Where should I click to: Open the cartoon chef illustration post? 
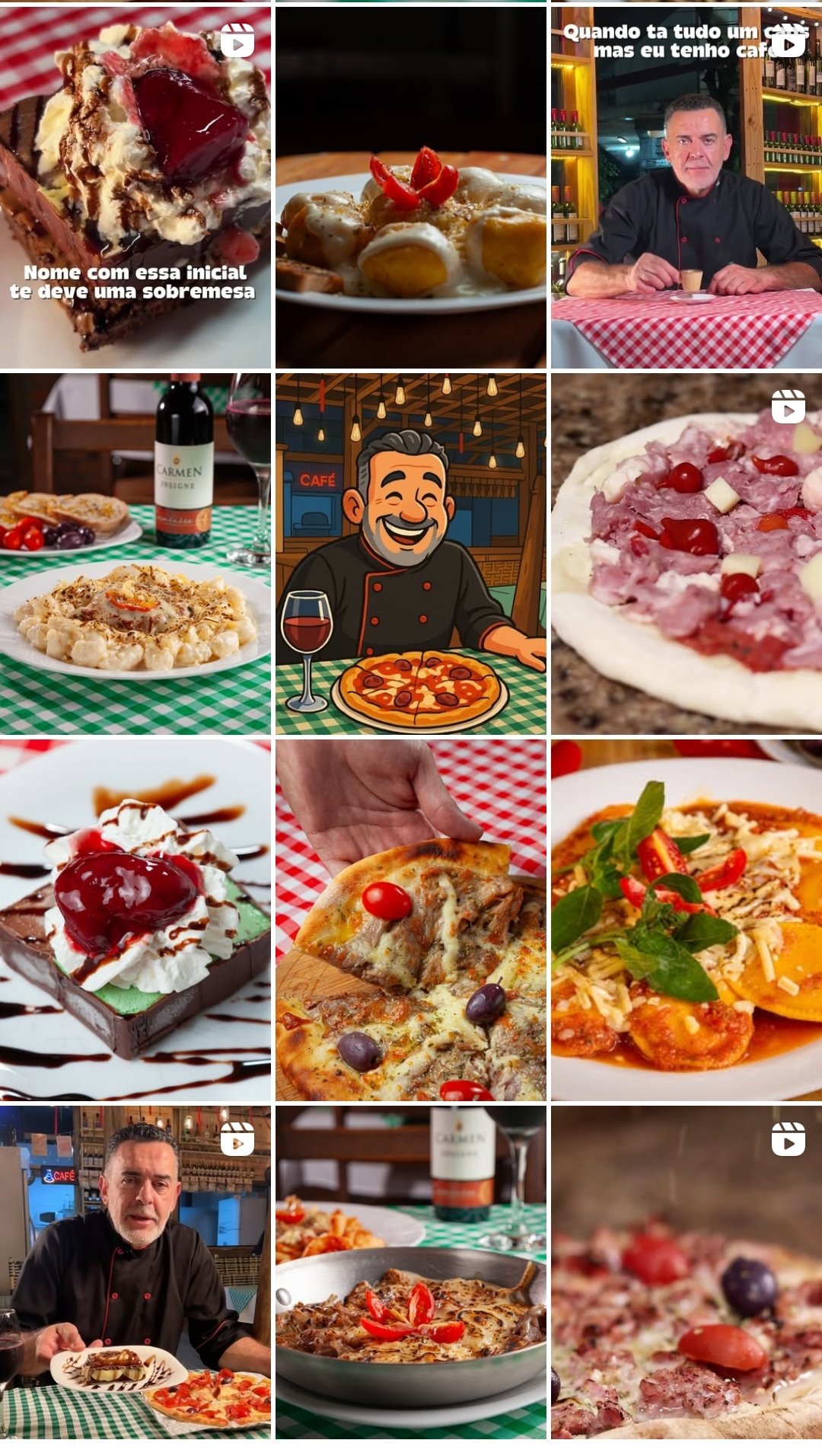(x=411, y=554)
